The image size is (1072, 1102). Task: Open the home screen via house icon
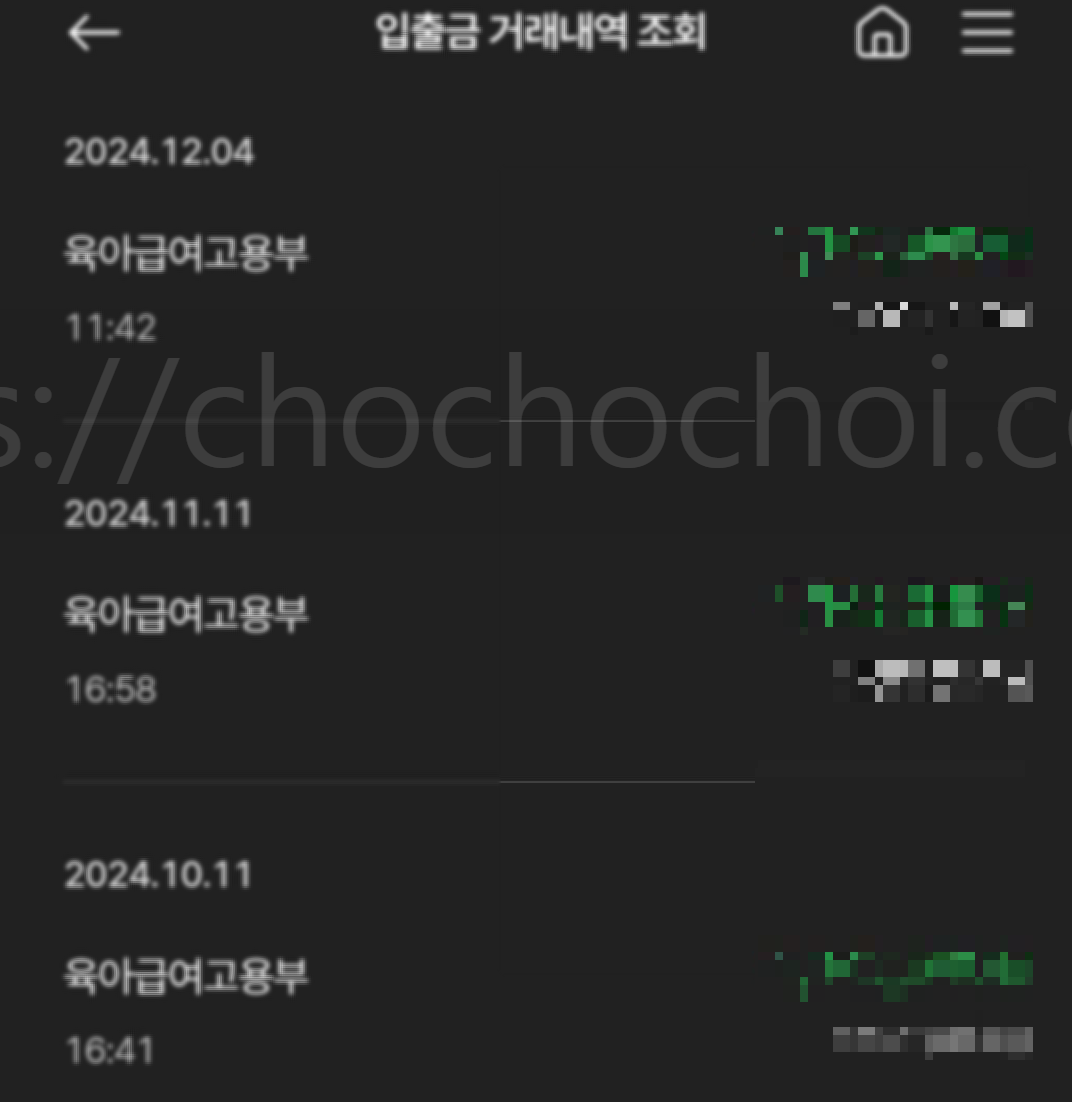point(883,33)
